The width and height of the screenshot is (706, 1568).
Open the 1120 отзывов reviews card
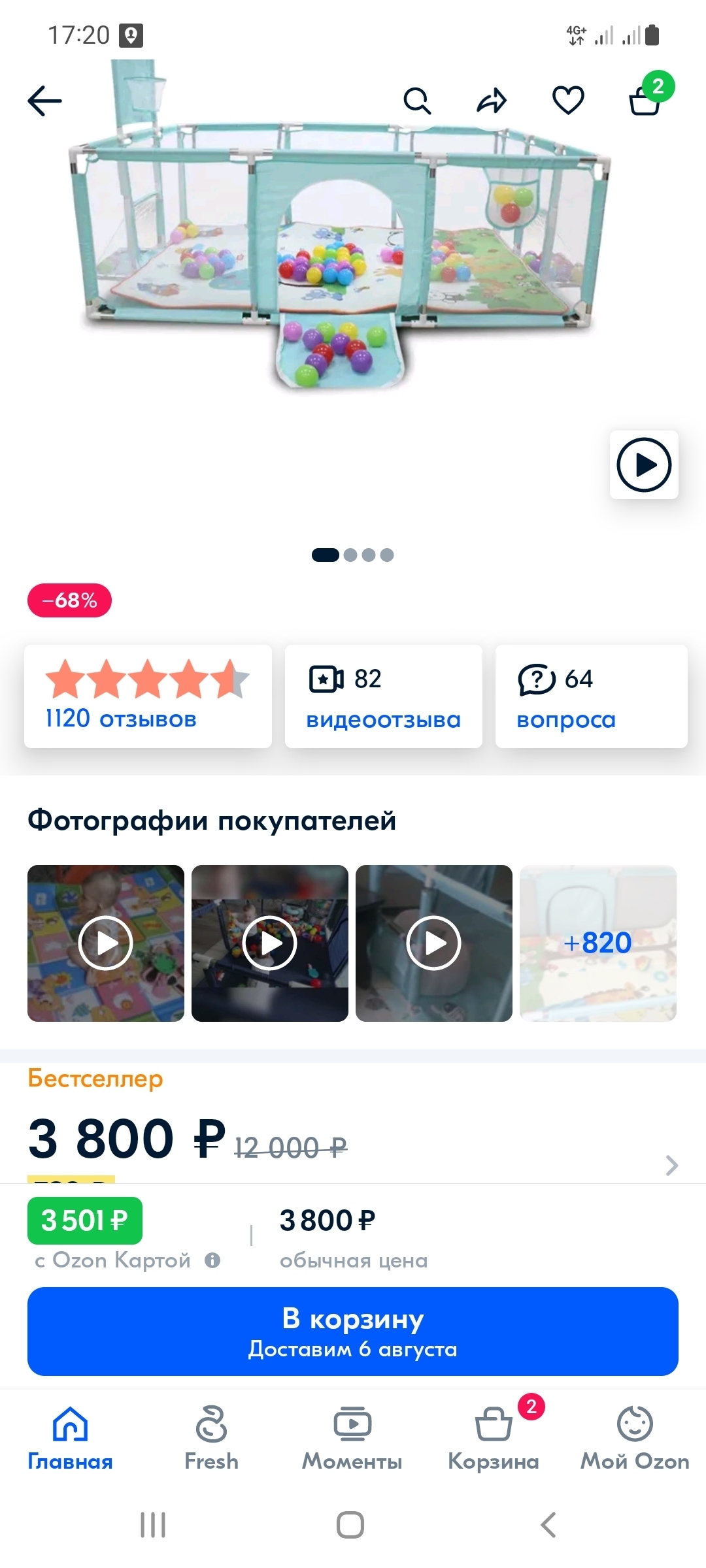[x=148, y=696]
